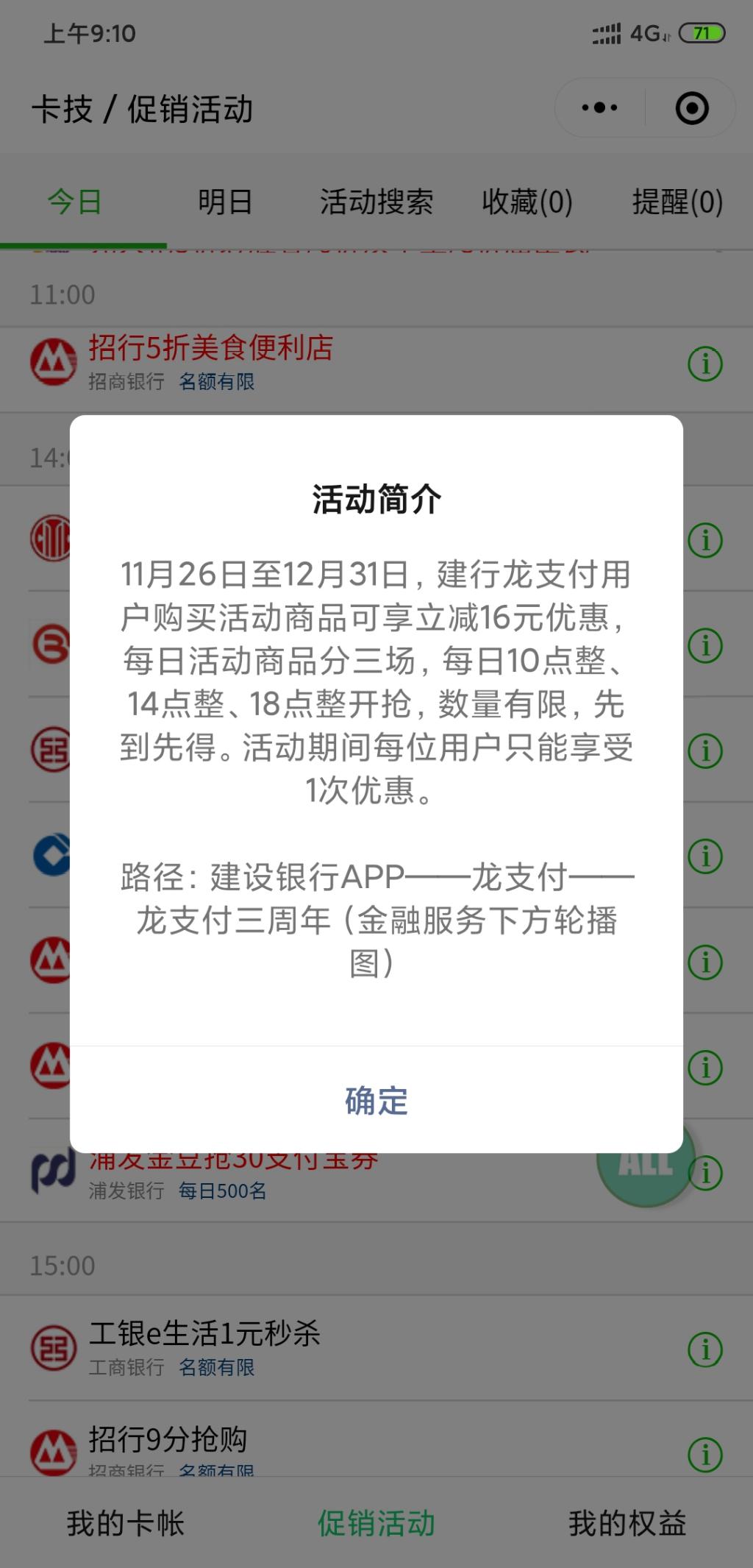Open 工银e生活1元秒杀 activity

204,1333
